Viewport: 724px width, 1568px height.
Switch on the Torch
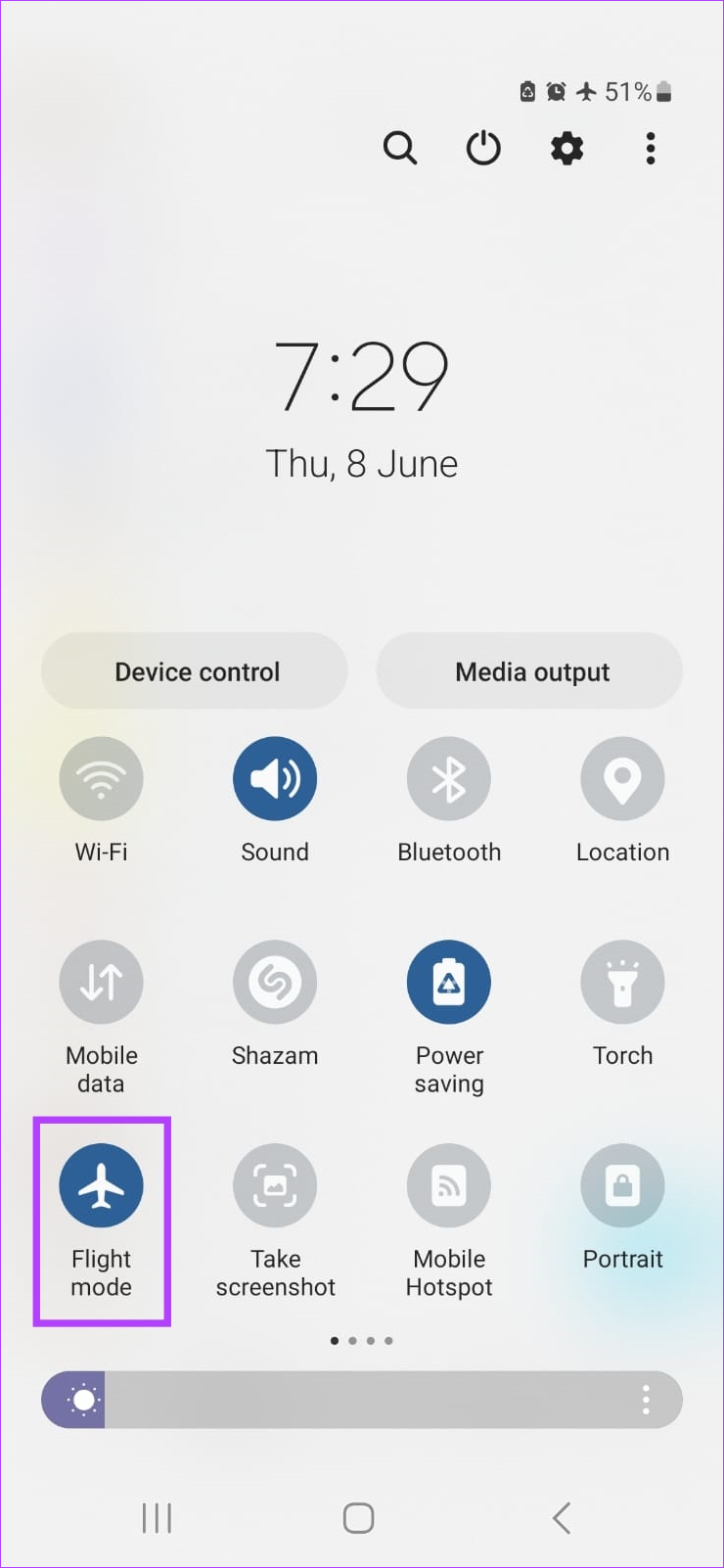coord(622,983)
